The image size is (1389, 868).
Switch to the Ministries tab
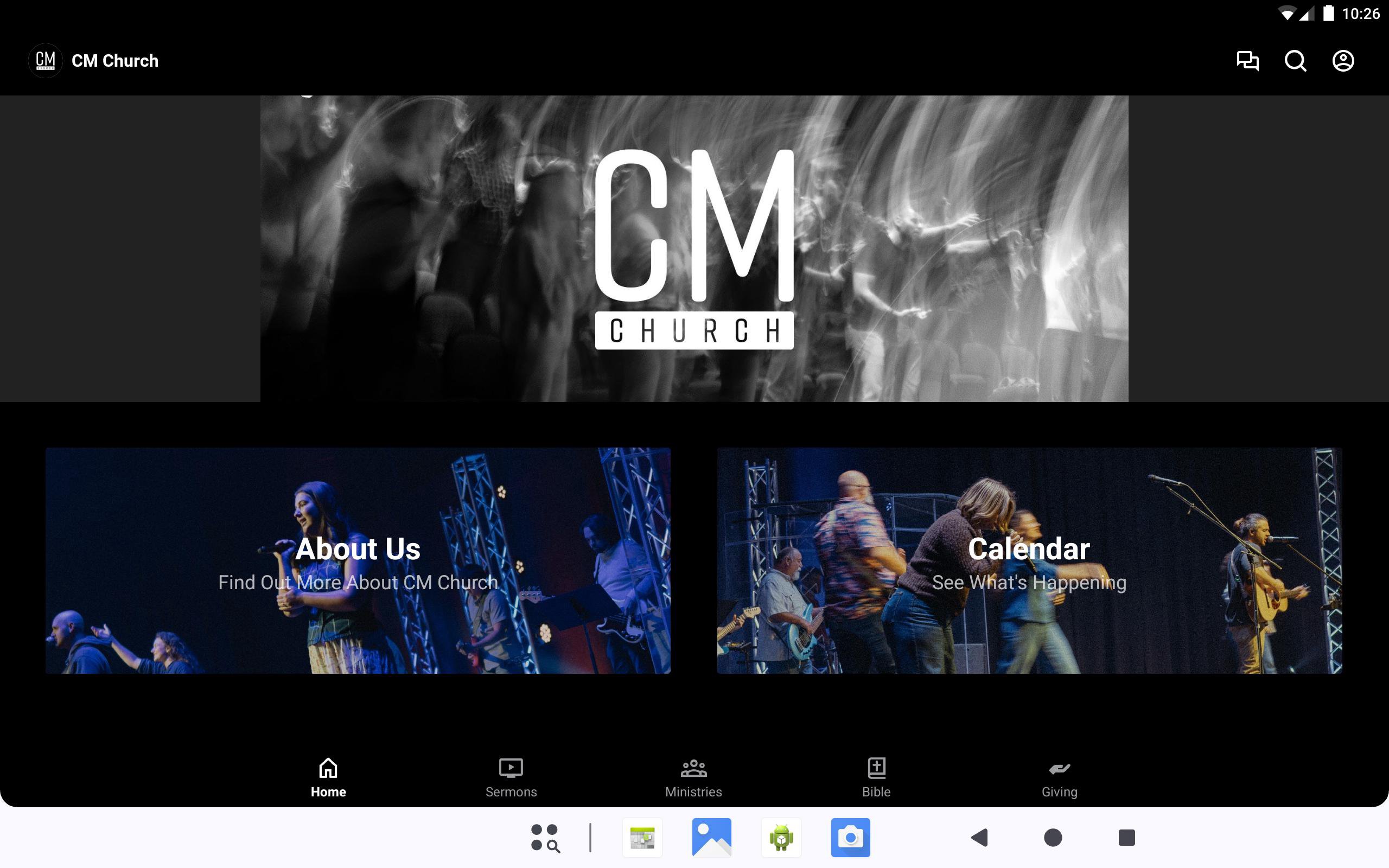tap(693, 777)
